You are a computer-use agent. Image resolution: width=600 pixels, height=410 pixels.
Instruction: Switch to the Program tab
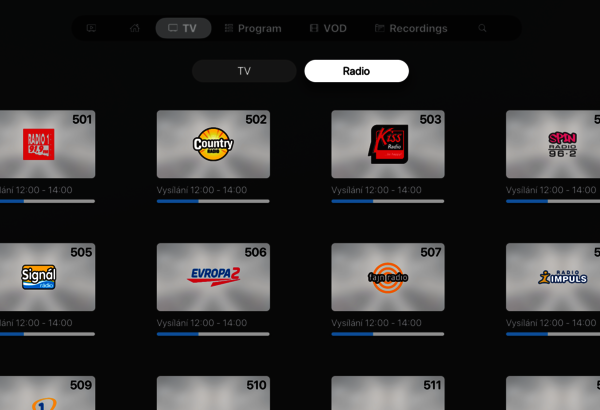click(x=252, y=29)
